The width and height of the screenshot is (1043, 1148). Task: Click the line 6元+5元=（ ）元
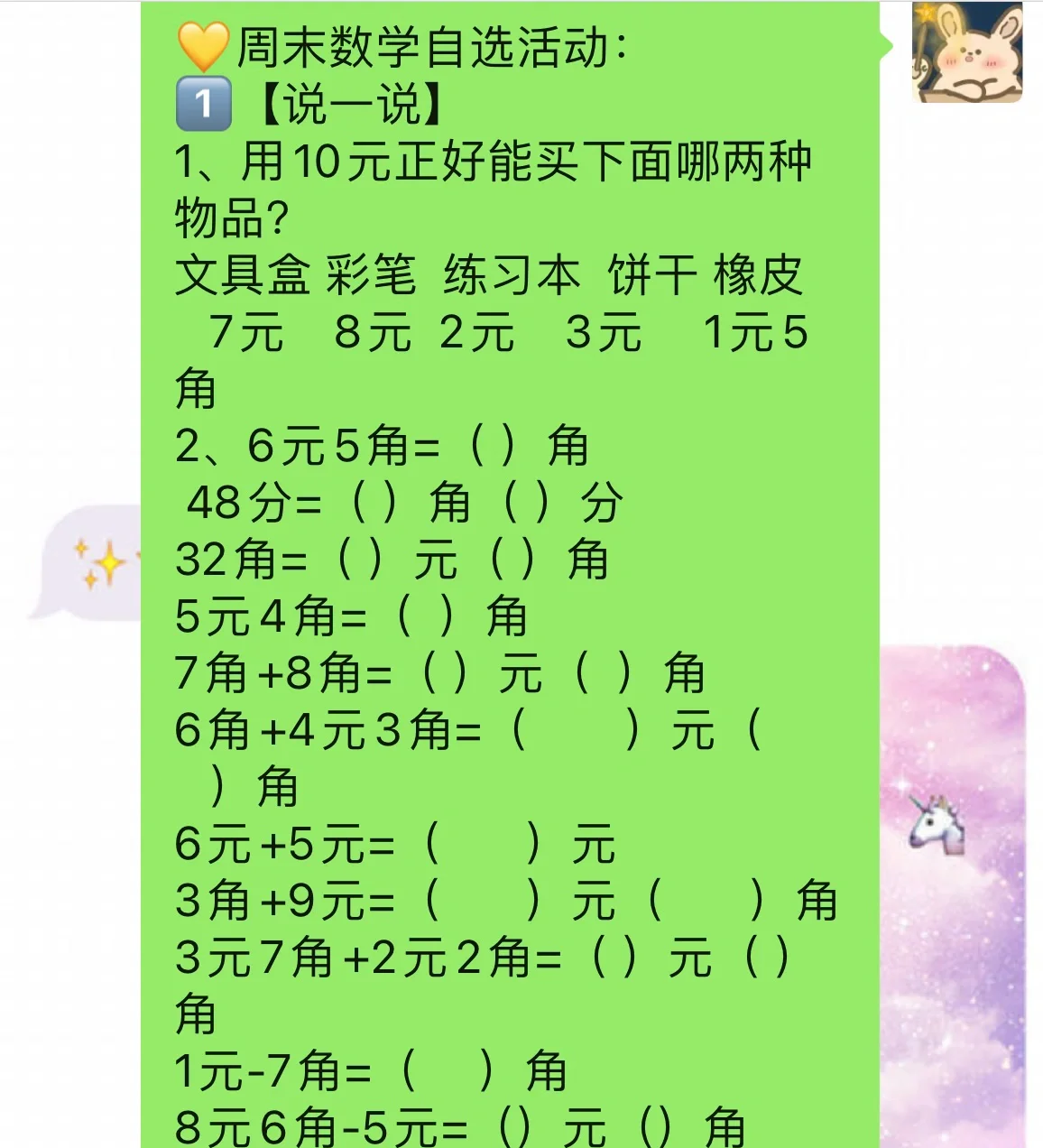(397, 844)
